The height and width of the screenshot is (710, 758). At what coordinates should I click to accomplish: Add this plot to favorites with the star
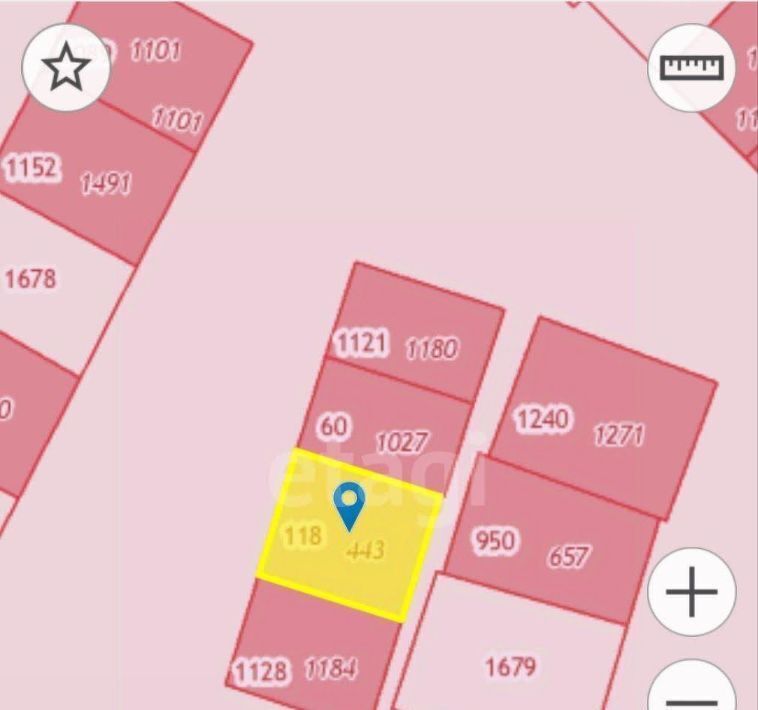[67, 68]
